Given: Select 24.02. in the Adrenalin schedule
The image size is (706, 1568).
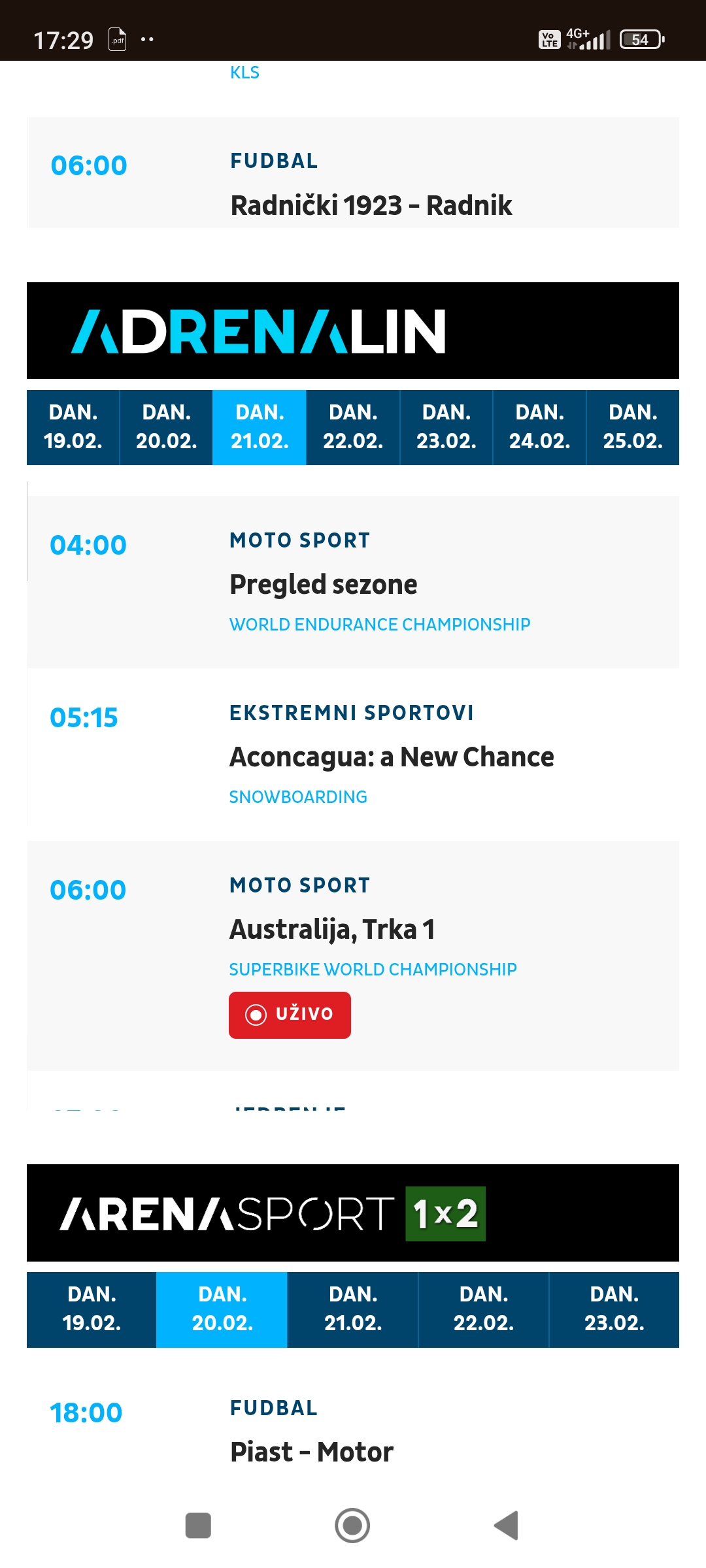Looking at the screenshot, I should click(x=539, y=427).
